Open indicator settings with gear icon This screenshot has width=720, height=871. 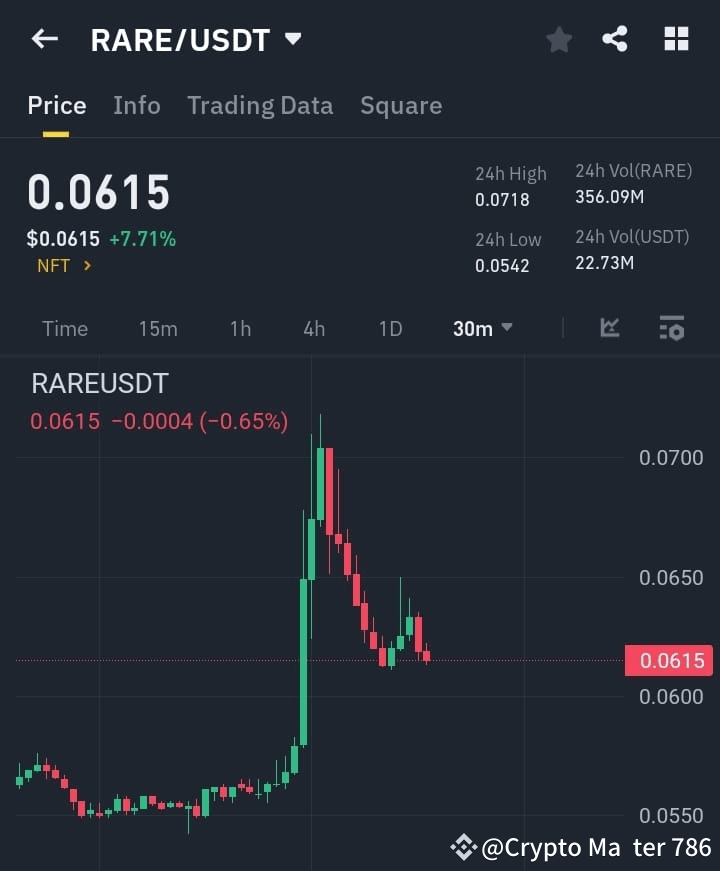pyautogui.click(x=671, y=328)
